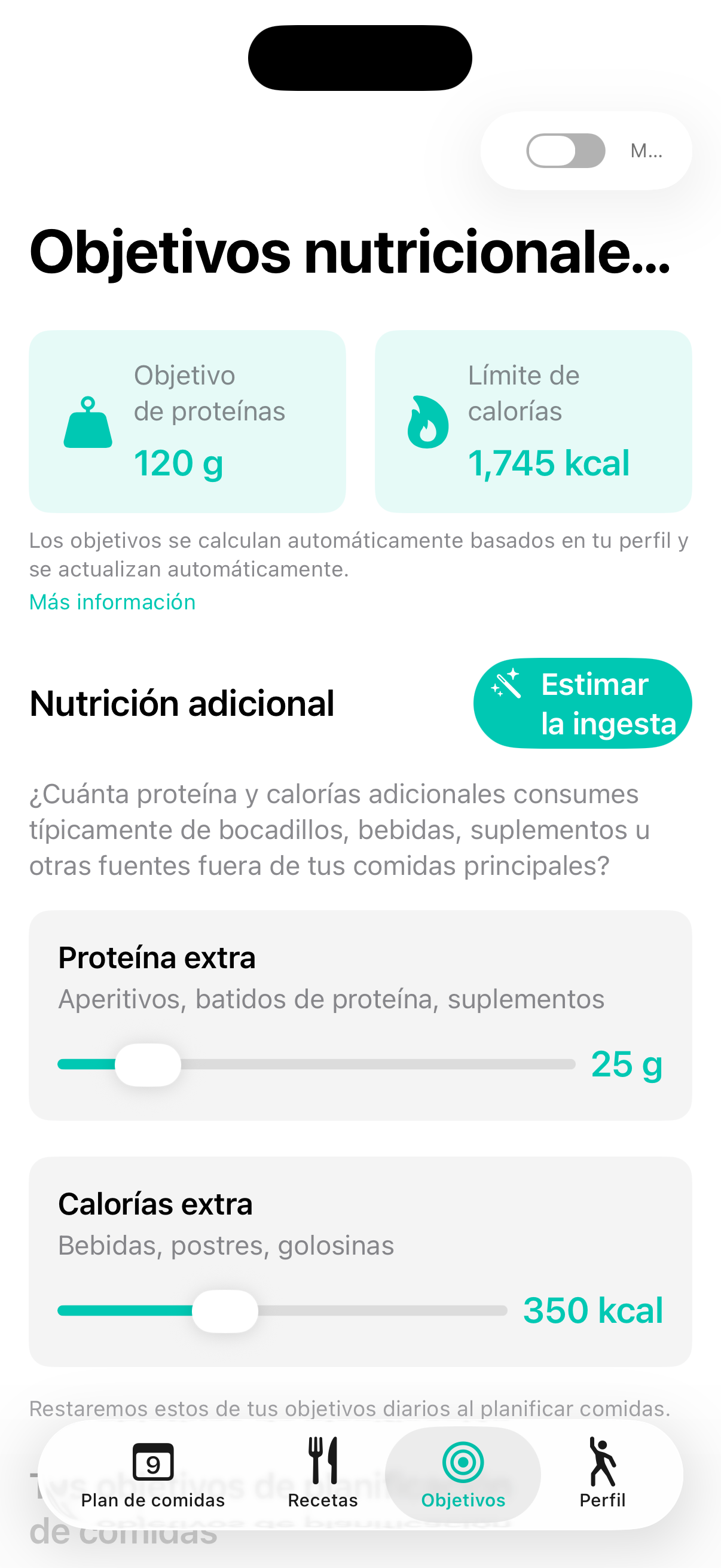Screen dimensions: 721x1568
Task: Click the 25 g value label
Action: 627,1063
